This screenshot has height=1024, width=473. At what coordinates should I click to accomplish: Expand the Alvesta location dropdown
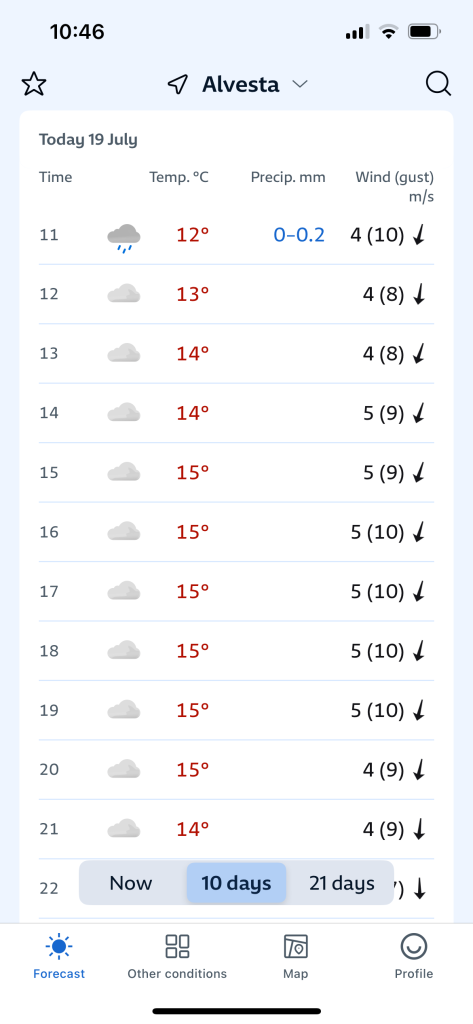[300, 84]
